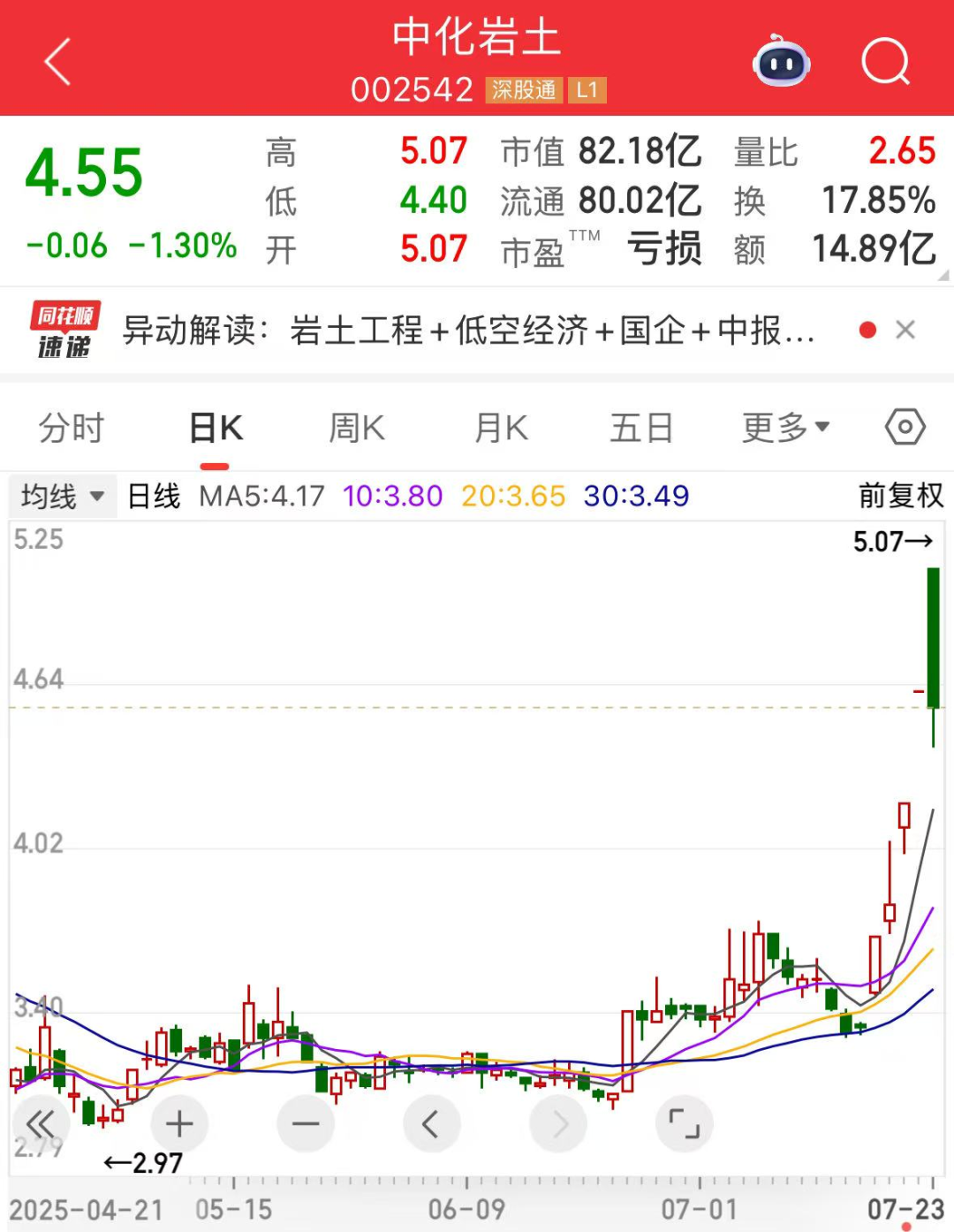
Task: Zoom out the K-line chart
Action: click(306, 1124)
